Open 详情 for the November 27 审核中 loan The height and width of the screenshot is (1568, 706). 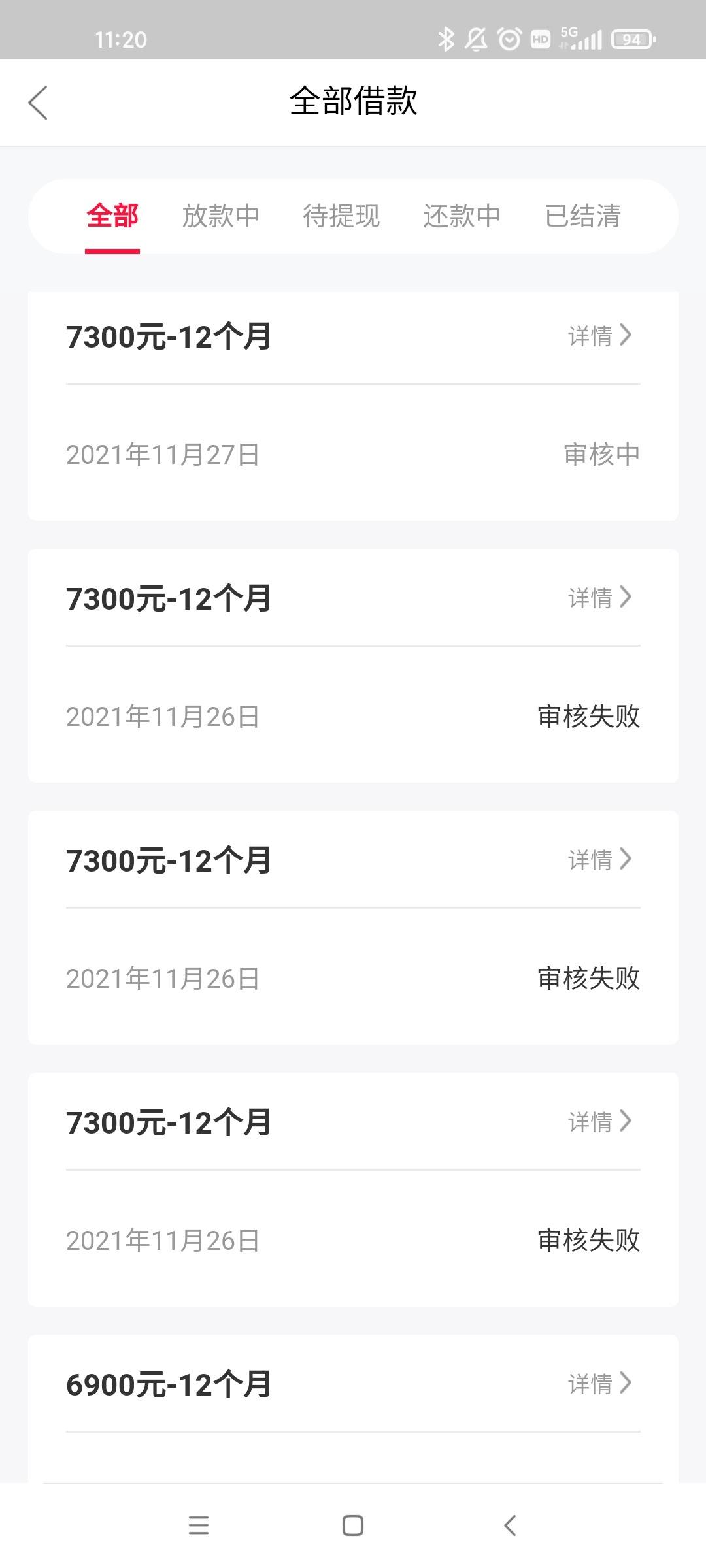click(600, 336)
